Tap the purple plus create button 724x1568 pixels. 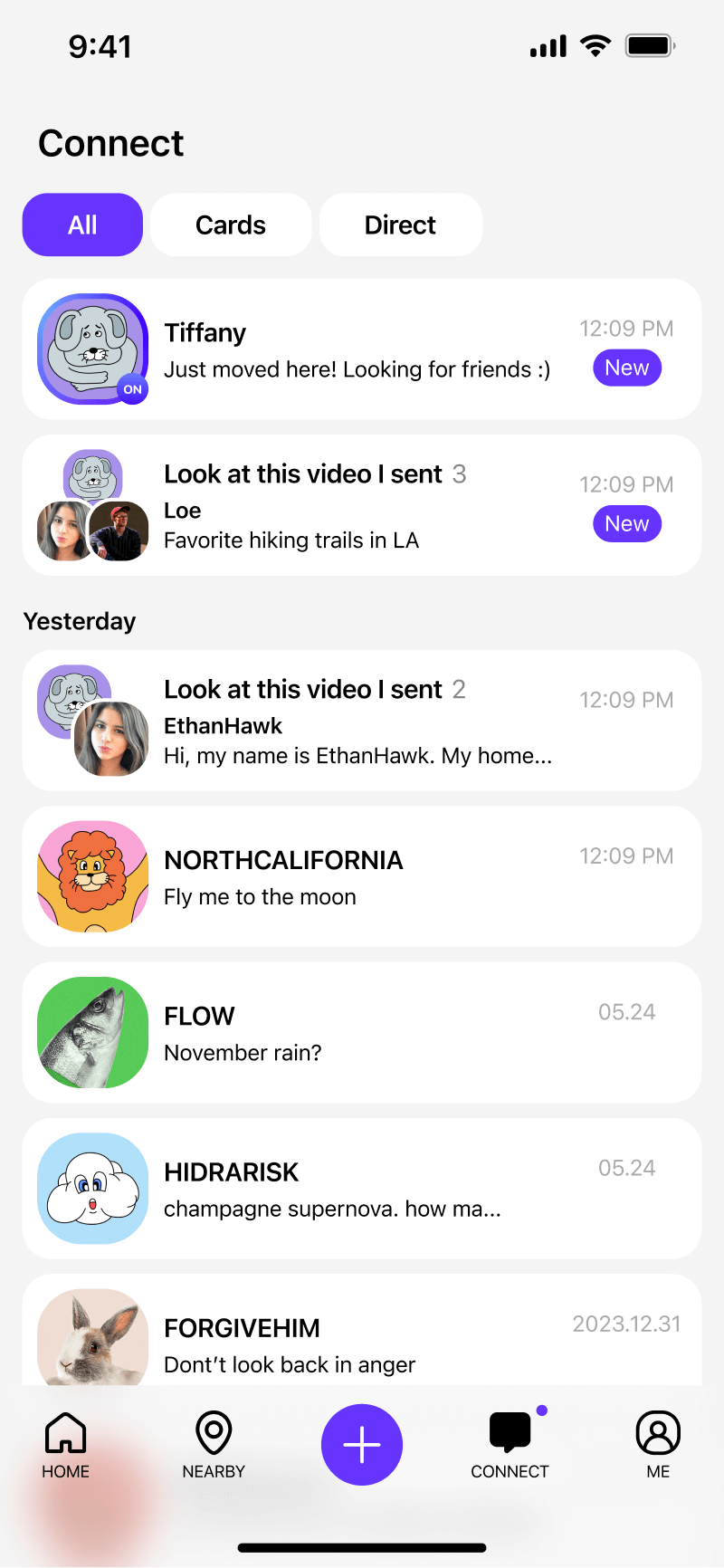click(x=362, y=1444)
